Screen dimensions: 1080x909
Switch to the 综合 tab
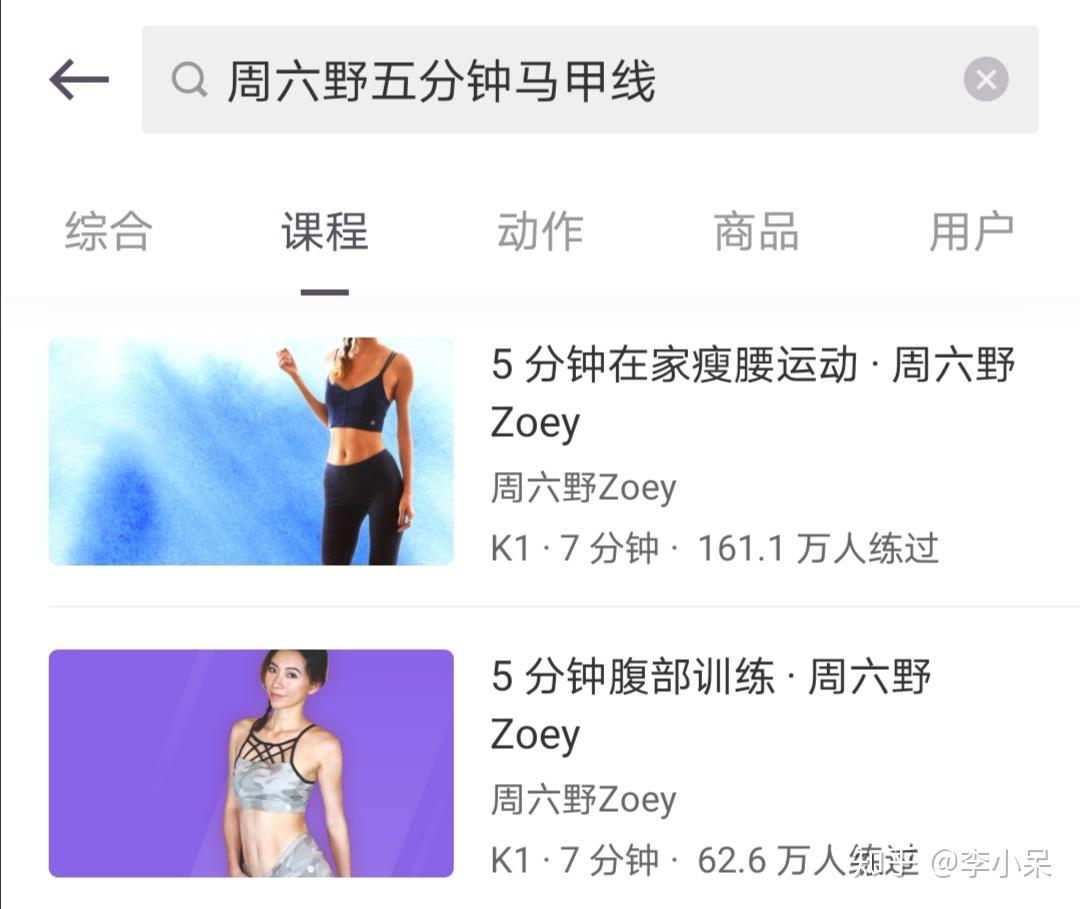coord(108,232)
